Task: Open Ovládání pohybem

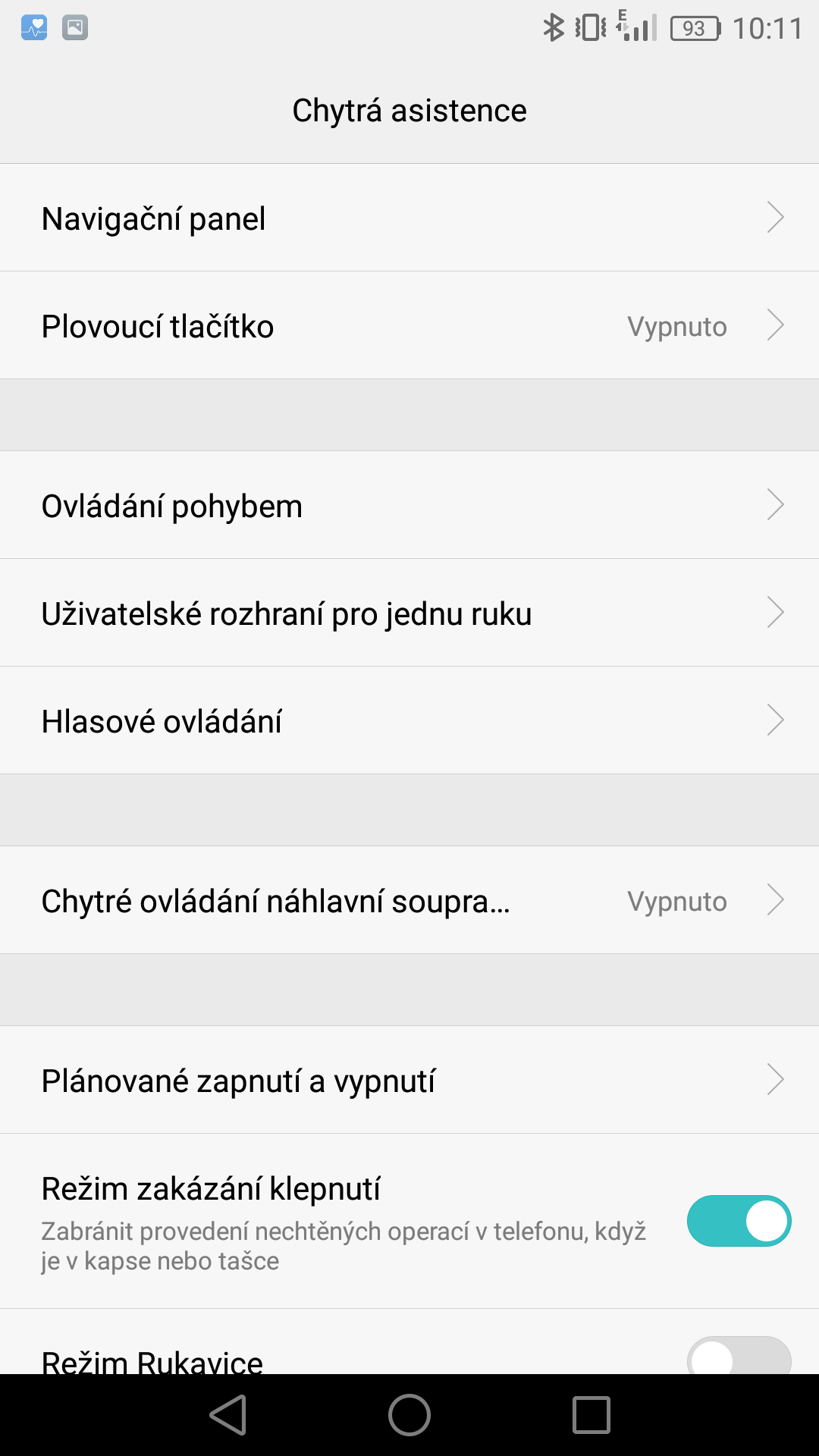Action: pyautogui.click(x=409, y=505)
